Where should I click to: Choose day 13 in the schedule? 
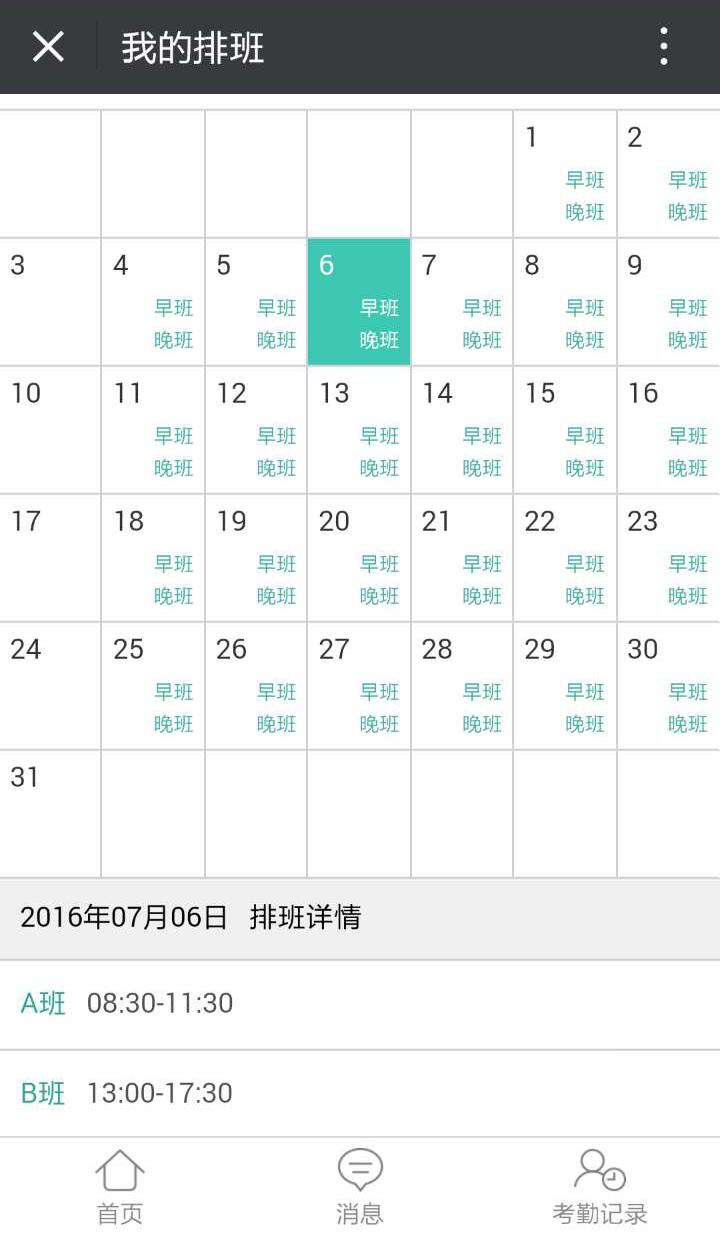[359, 430]
